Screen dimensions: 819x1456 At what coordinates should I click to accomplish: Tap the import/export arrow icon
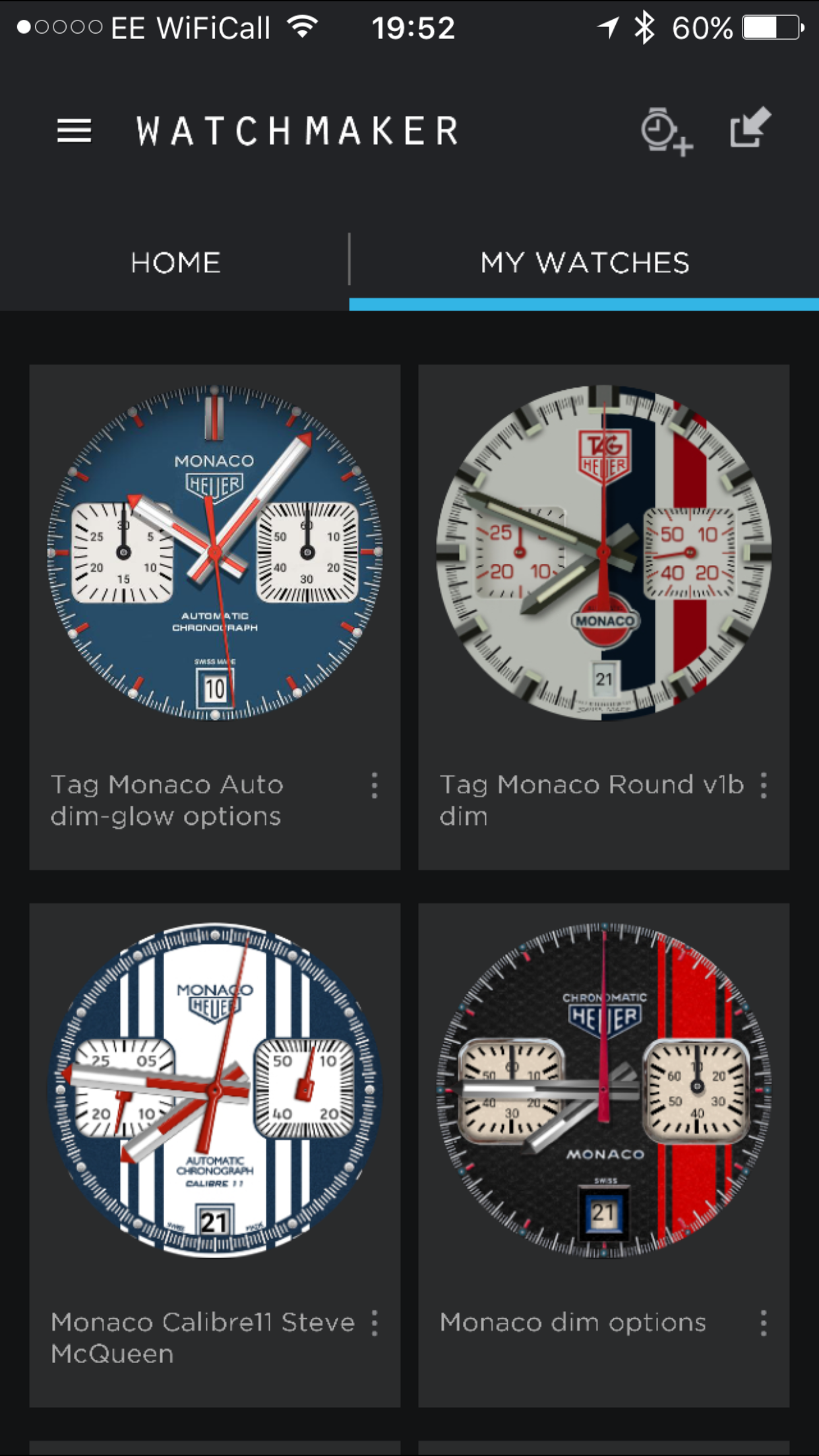[750, 127]
